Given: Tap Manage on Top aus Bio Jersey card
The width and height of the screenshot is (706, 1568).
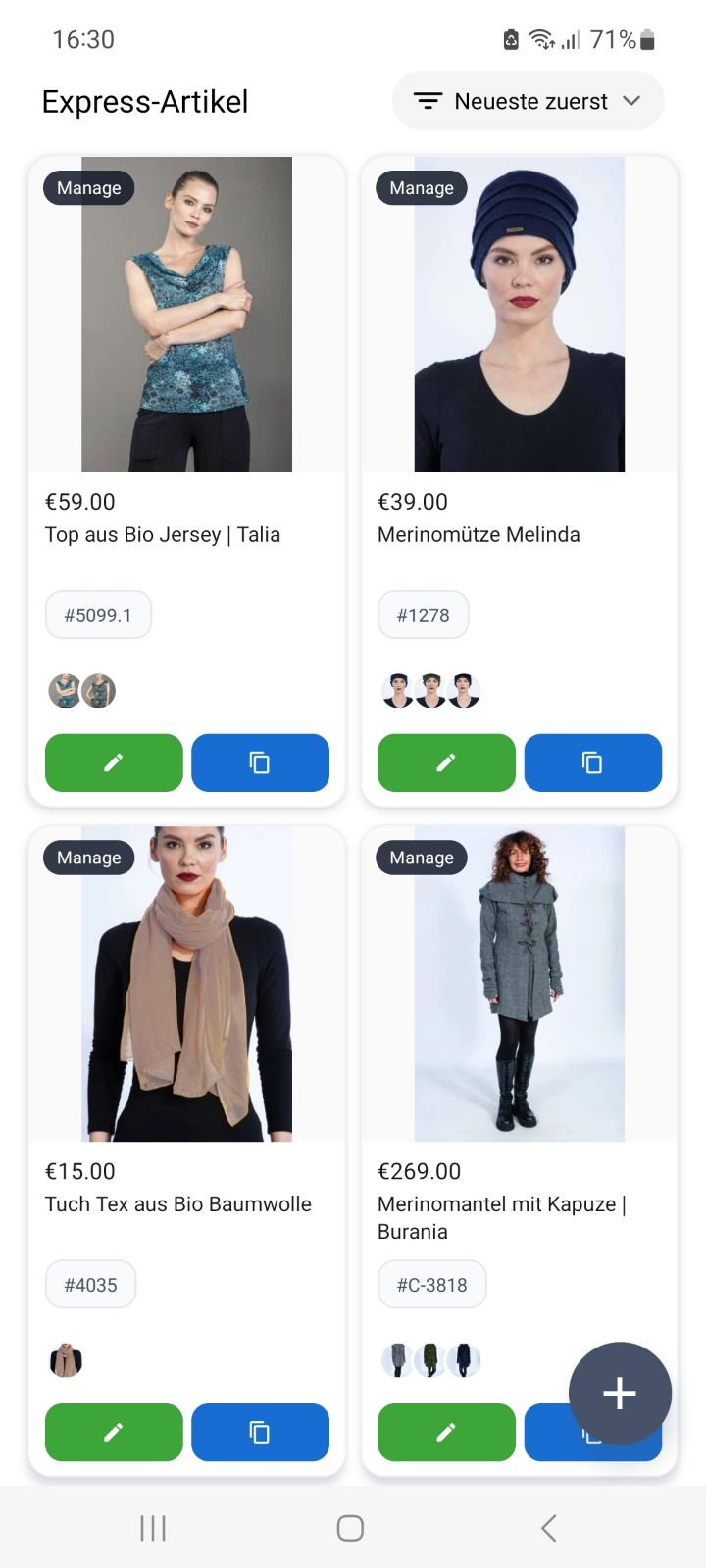Looking at the screenshot, I should coord(89,188).
